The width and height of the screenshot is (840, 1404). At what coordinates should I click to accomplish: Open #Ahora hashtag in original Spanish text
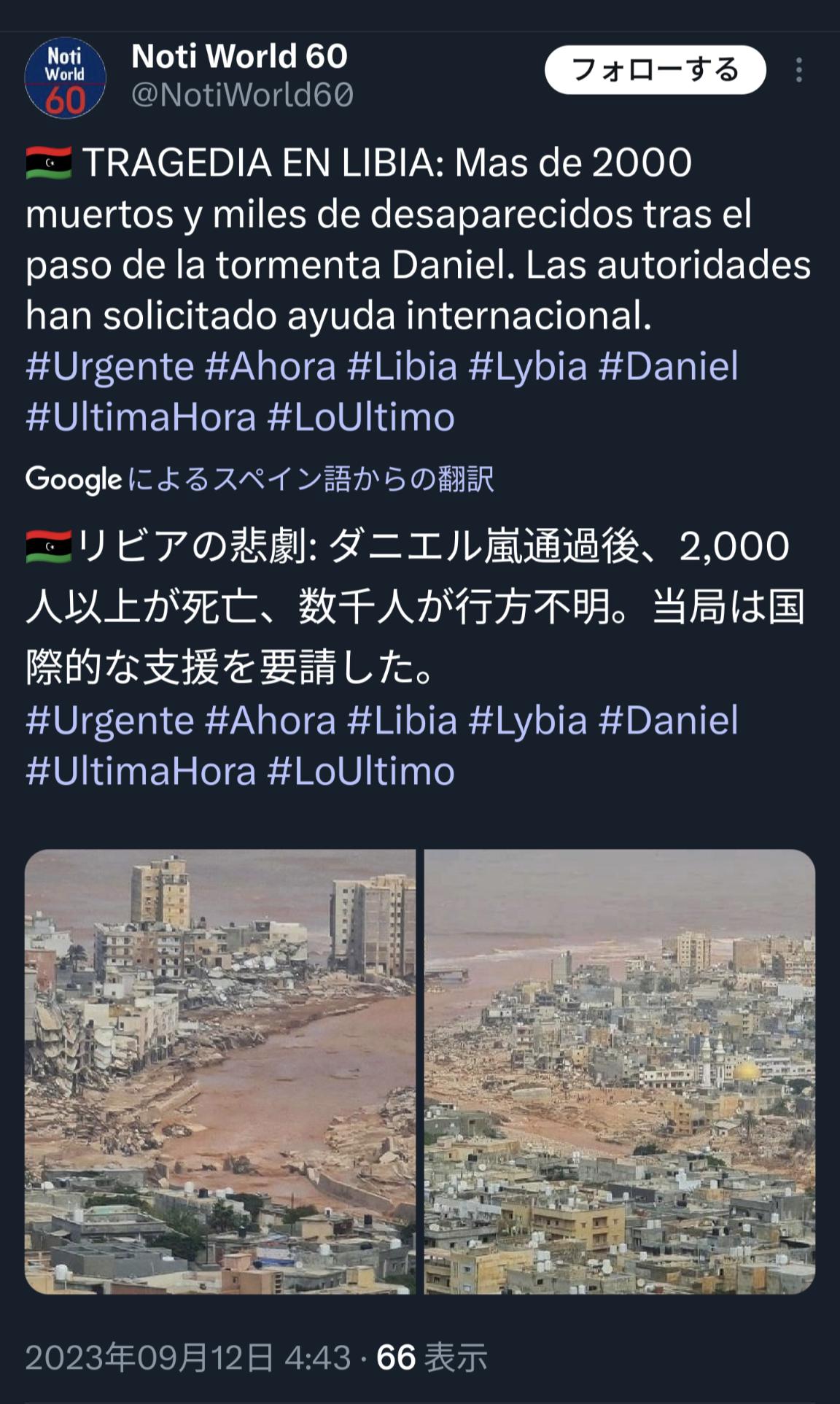click(271, 366)
